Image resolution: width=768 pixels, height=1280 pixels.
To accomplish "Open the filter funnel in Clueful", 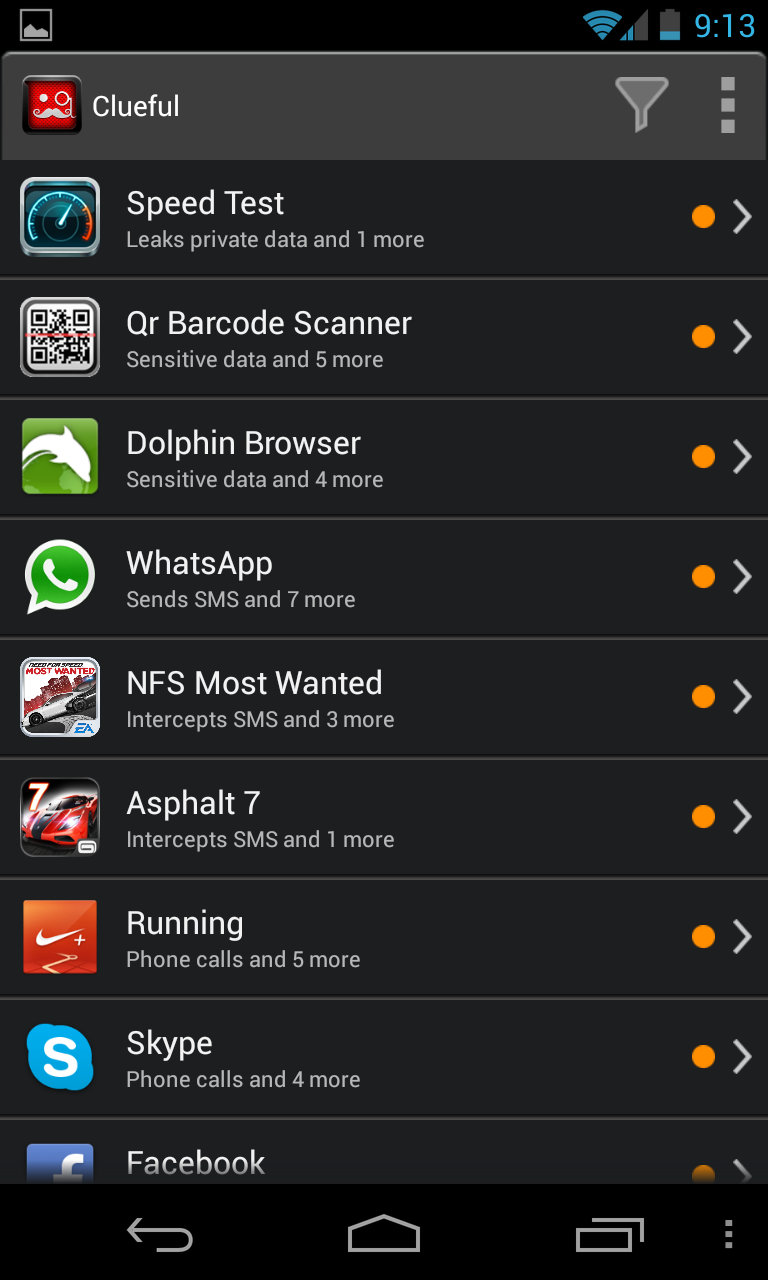I will click(x=641, y=104).
